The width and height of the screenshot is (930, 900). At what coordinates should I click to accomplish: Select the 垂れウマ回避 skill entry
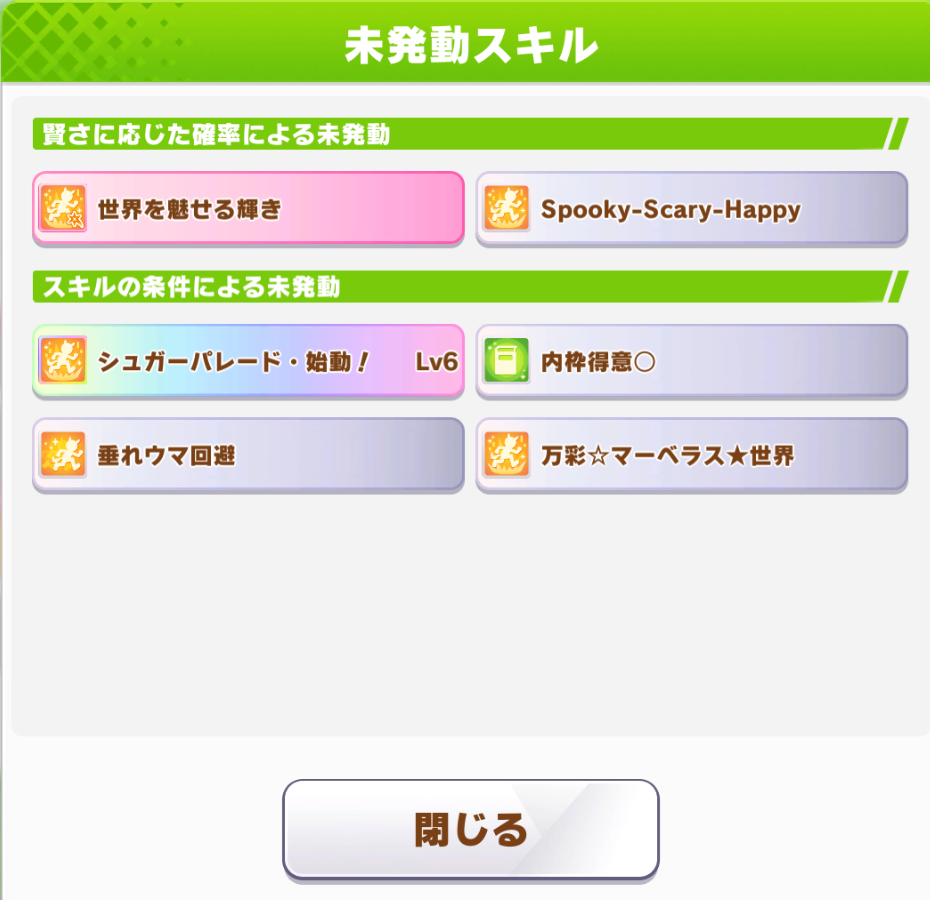coord(248,455)
